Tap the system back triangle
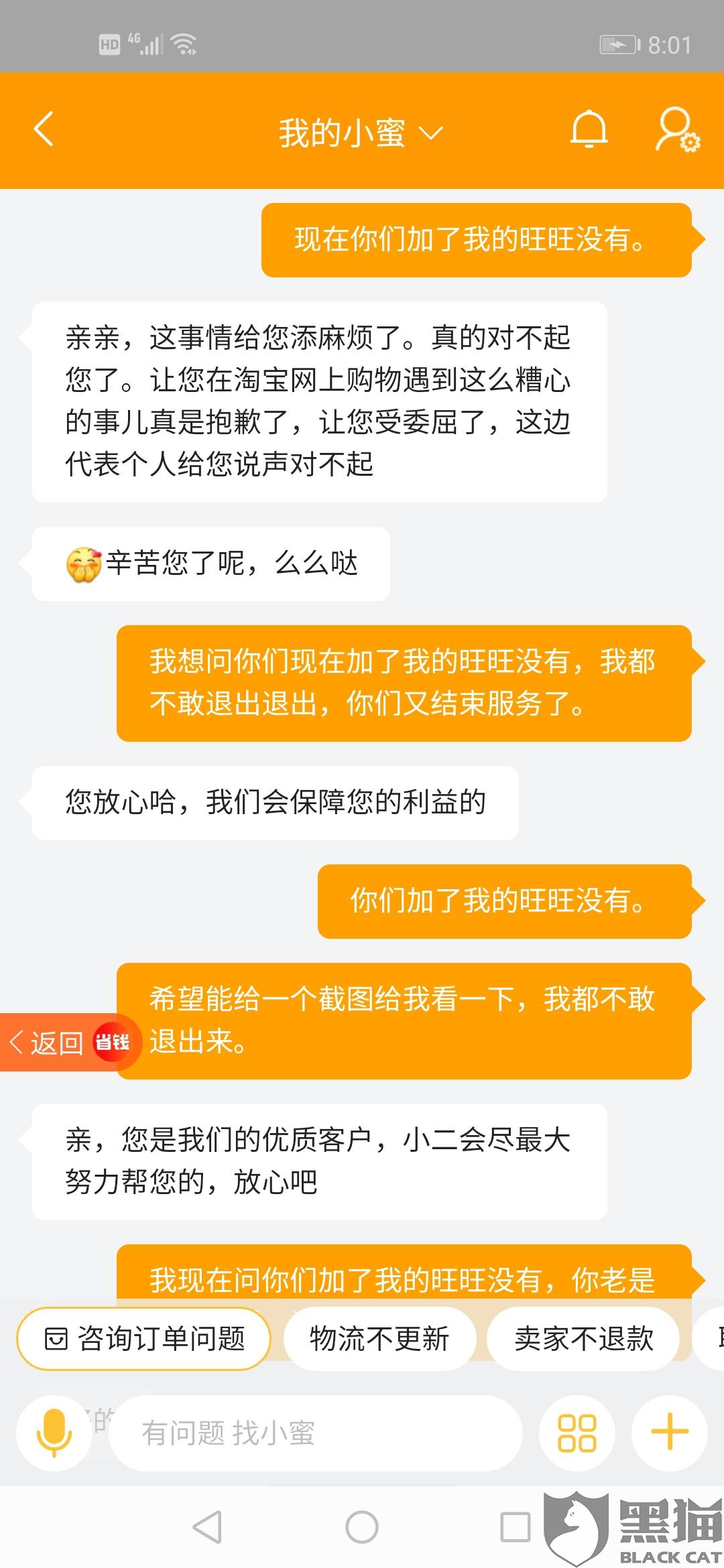 (207, 1528)
